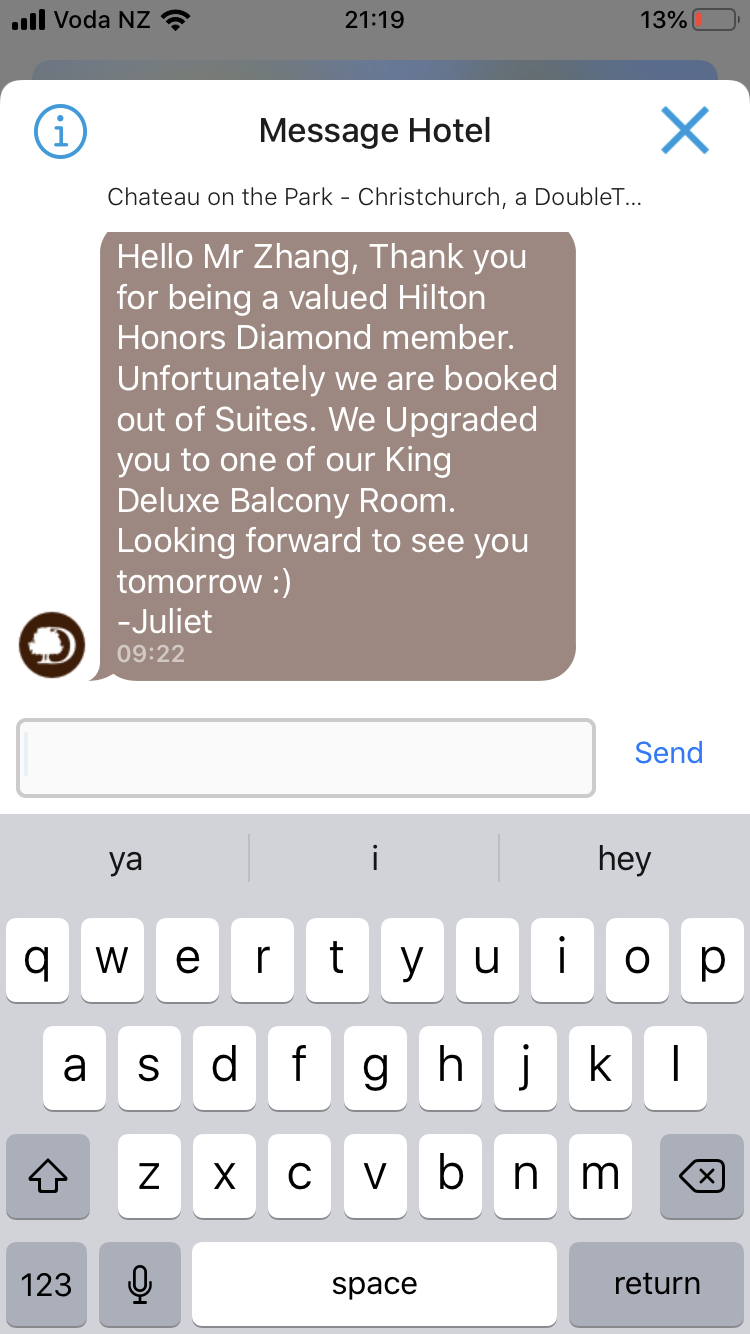Tap the keyboard backspace key

pos(702,1176)
